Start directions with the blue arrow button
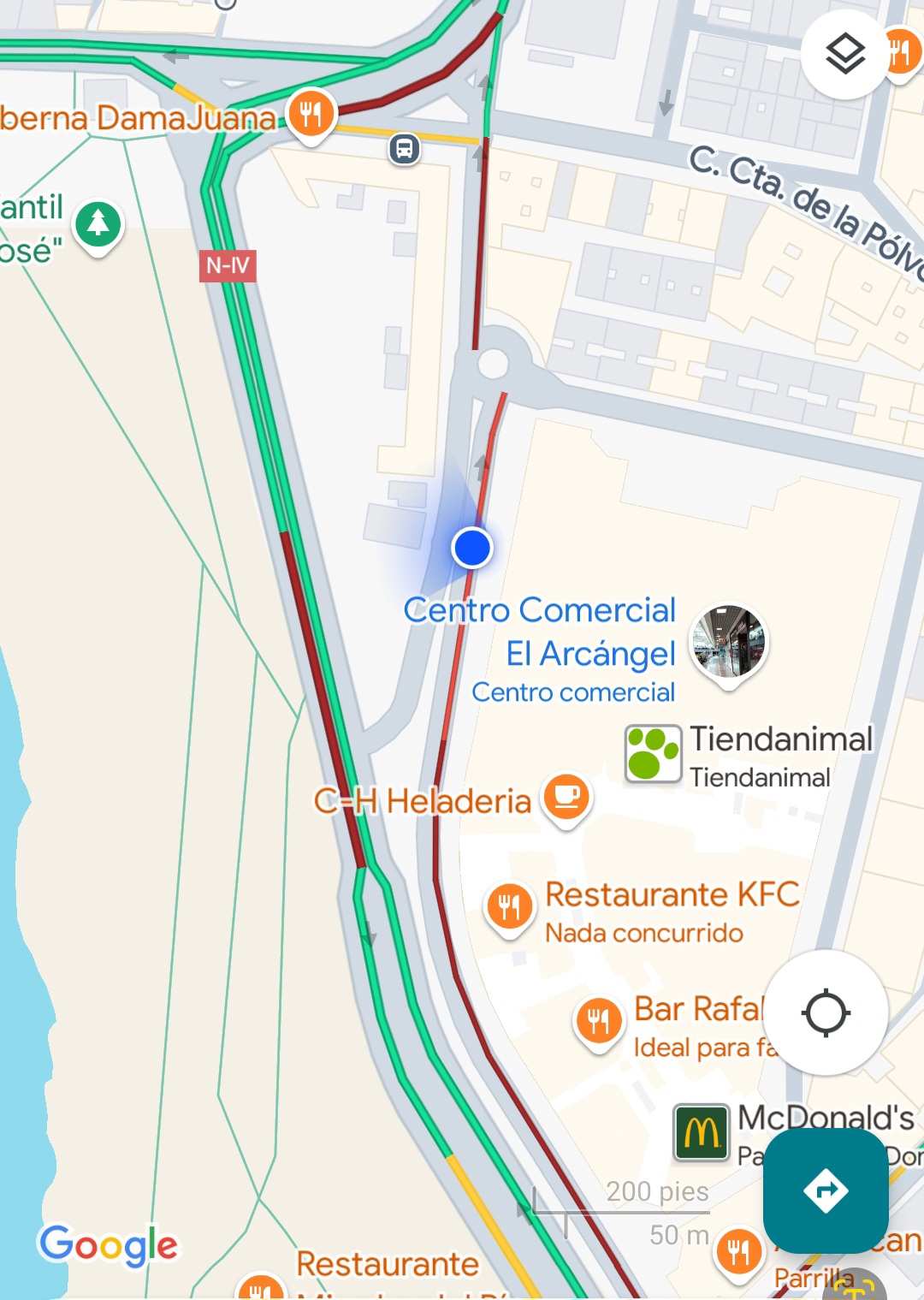 pos(826,1190)
